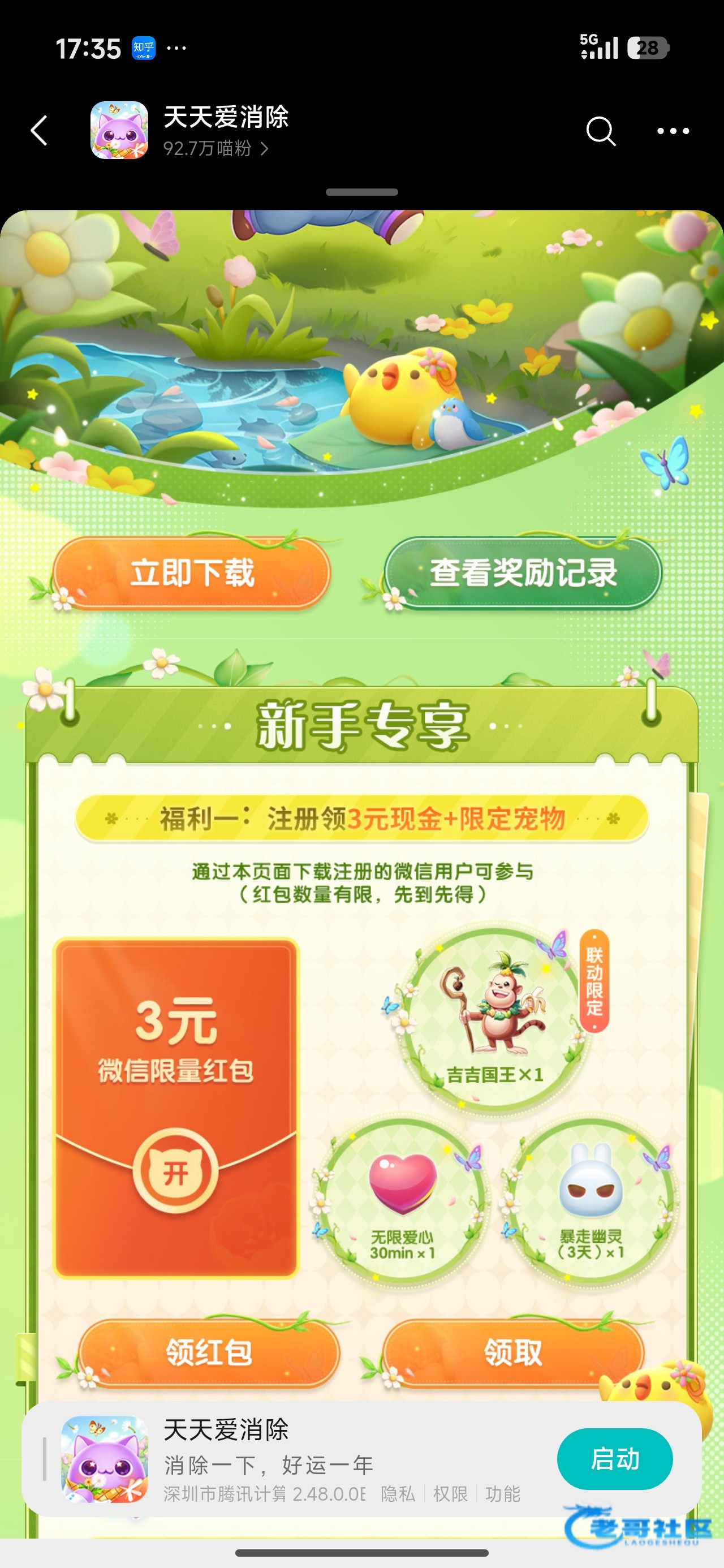Tap the 领红包 button
The image size is (724, 1568).
(208, 1352)
